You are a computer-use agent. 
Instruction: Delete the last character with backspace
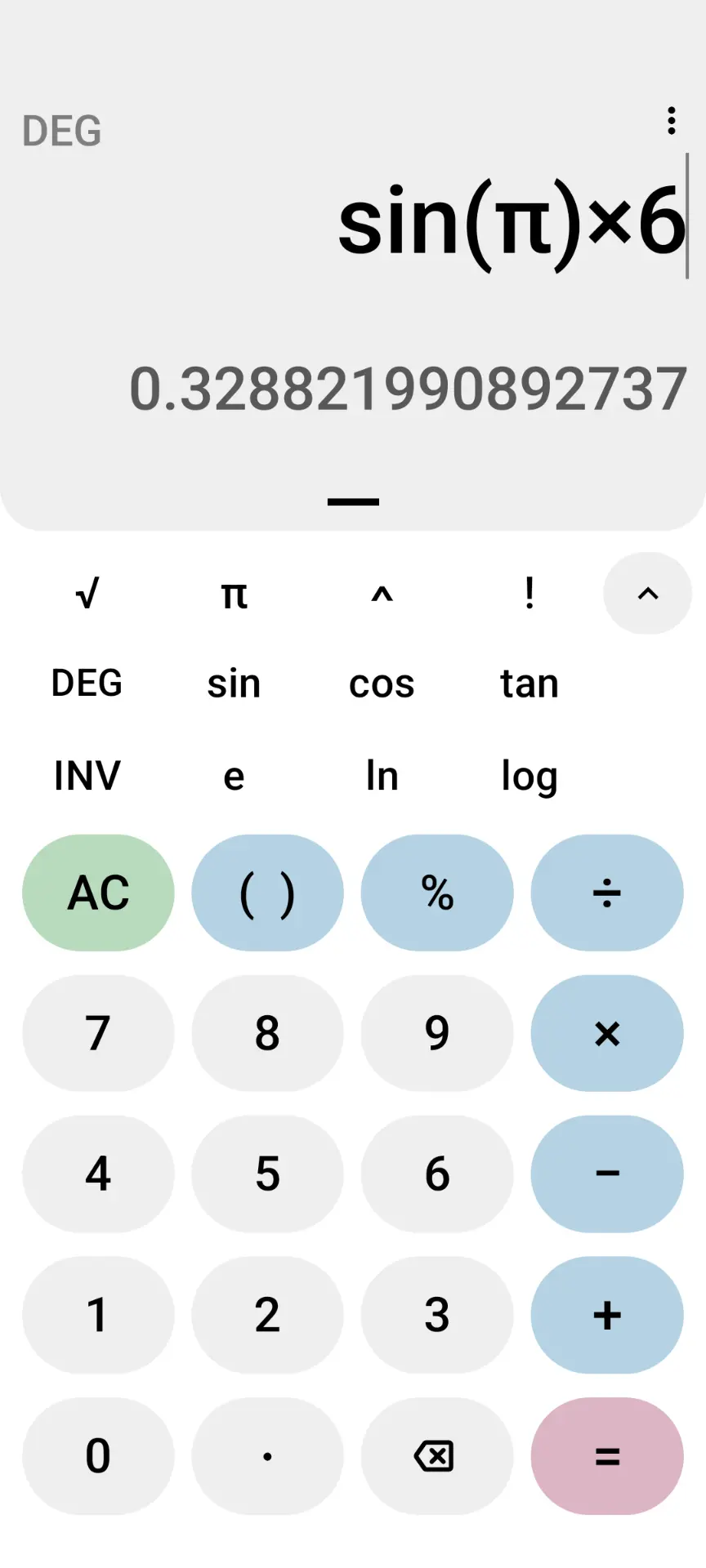[437, 1456]
